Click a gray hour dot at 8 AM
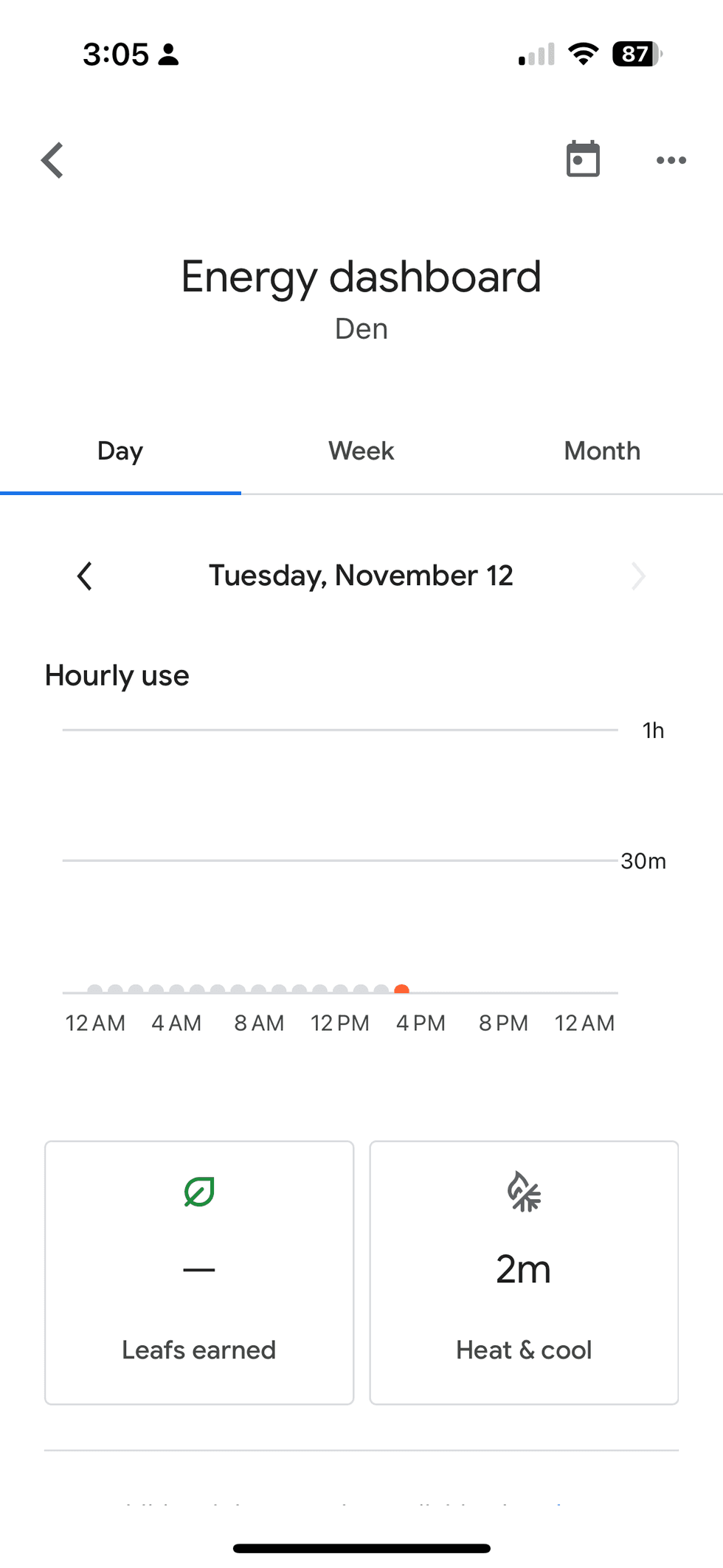Screen dimensions: 723x1568 (x=259, y=990)
